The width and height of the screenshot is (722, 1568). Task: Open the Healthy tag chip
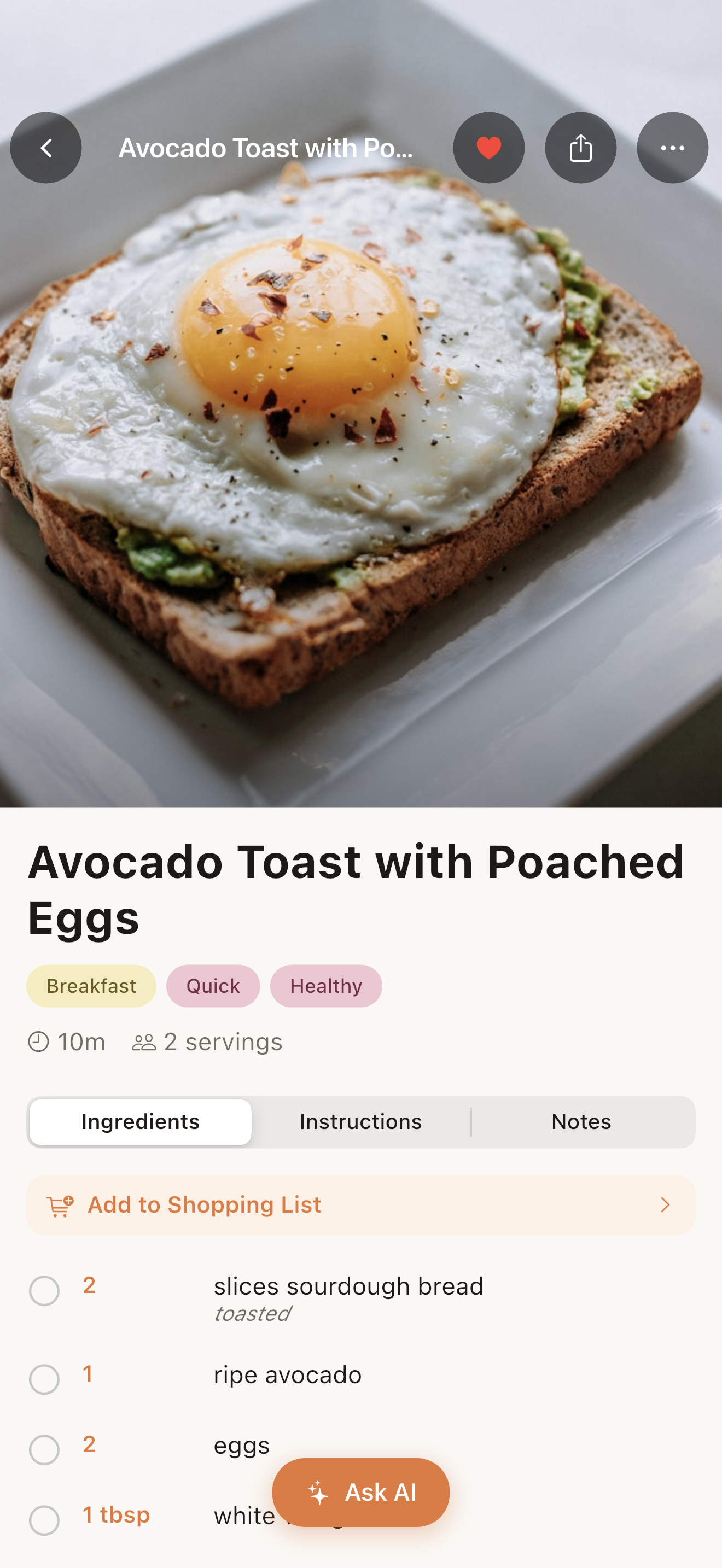click(325, 986)
